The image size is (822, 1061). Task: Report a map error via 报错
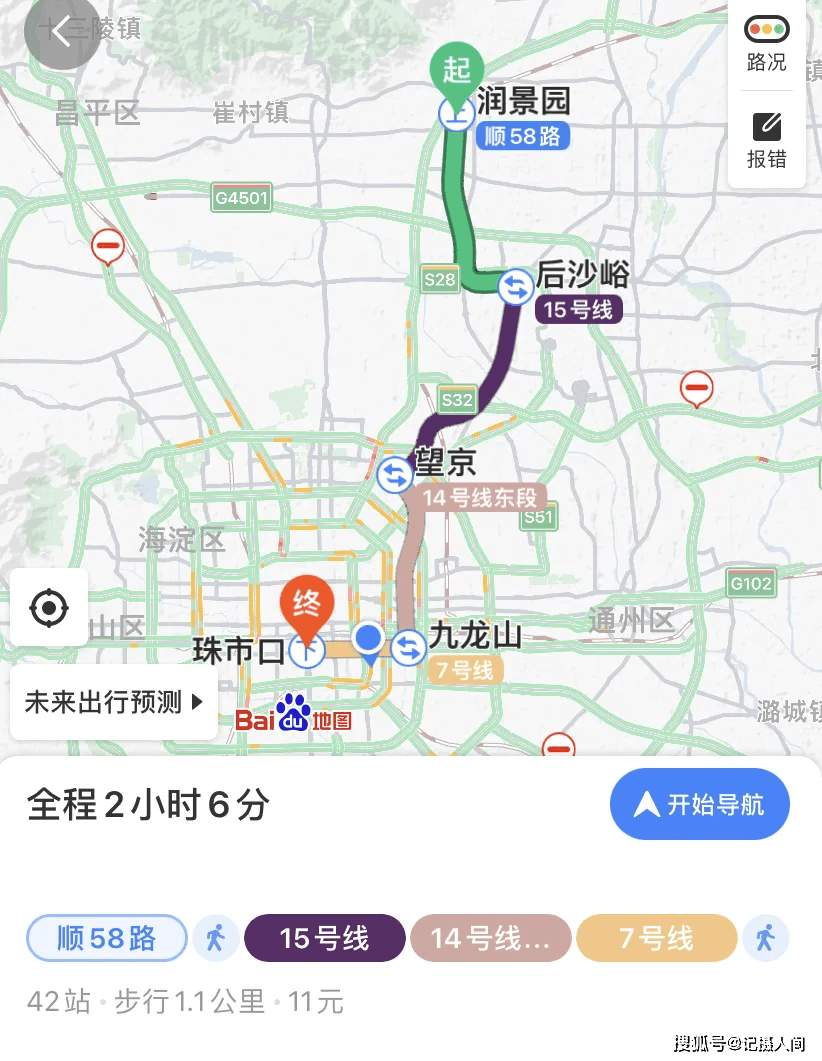click(x=766, y=139)
